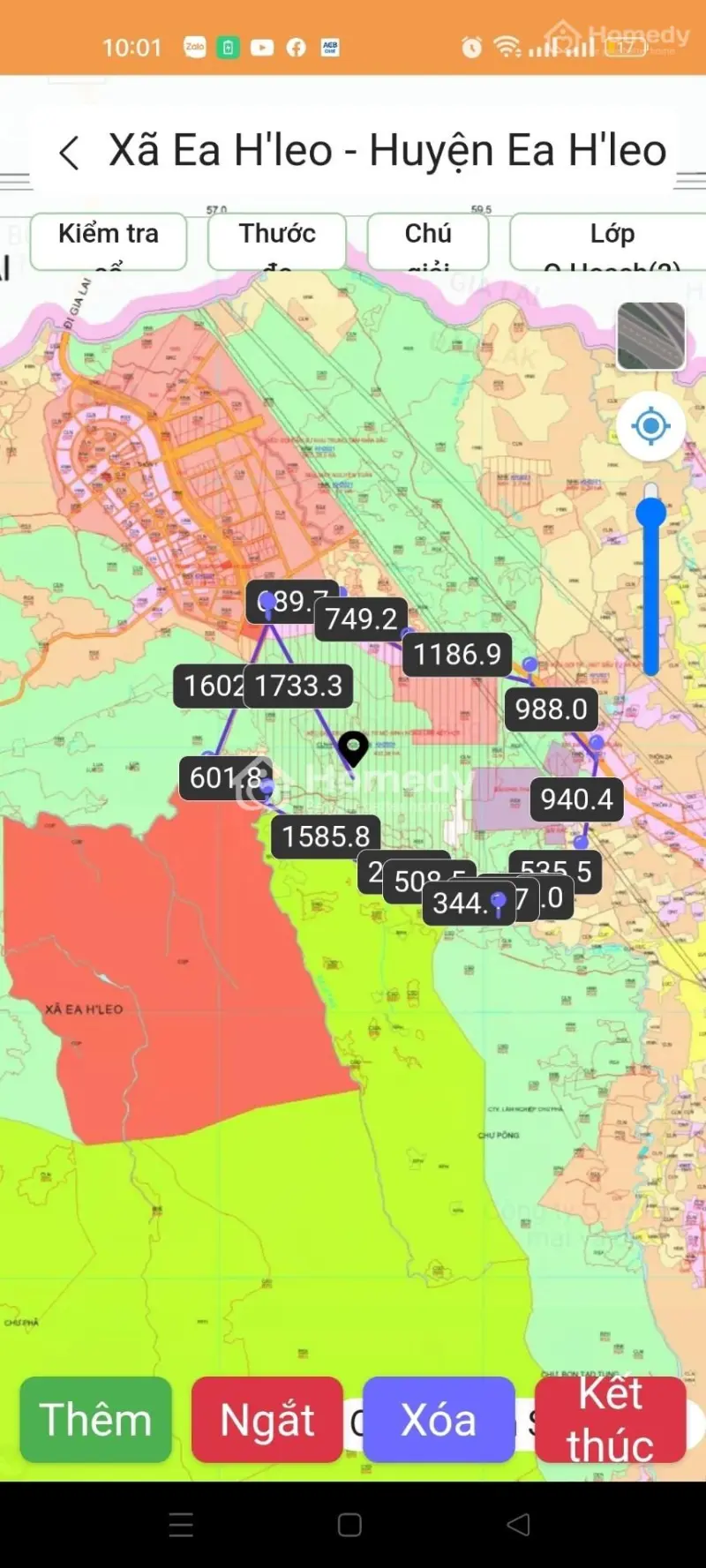Open the Chú giải legend

[x=428, y=240]
